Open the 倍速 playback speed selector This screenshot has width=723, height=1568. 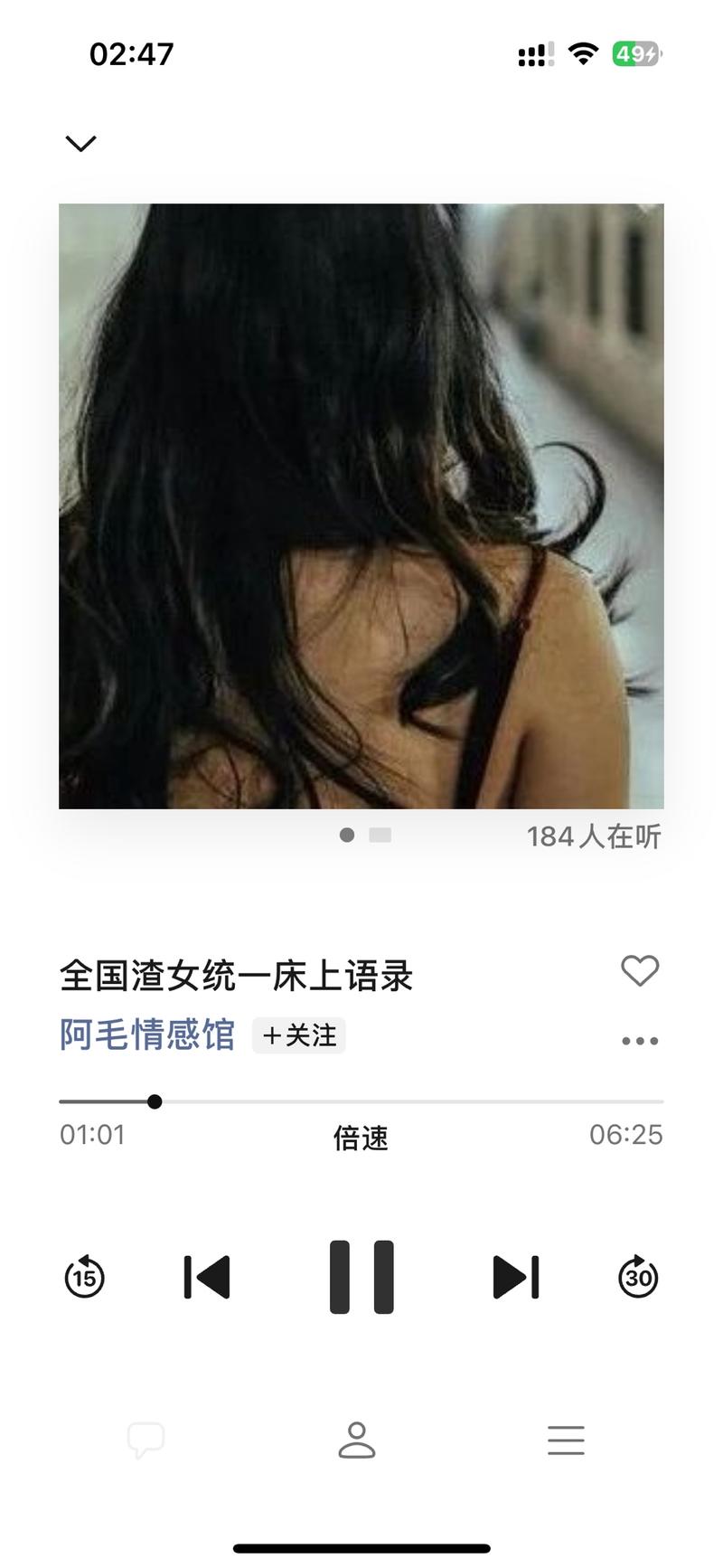click(x=360, y=1139)
